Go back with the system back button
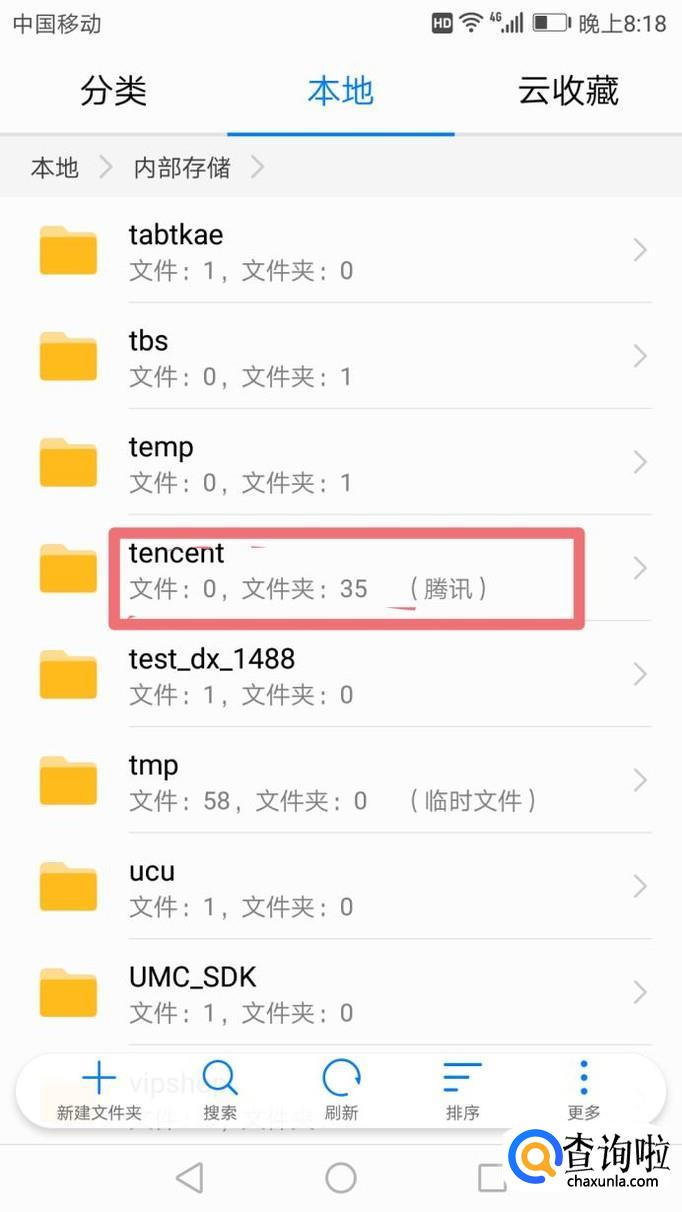This screenshot has width=682, height=1212. point(189,1178)
